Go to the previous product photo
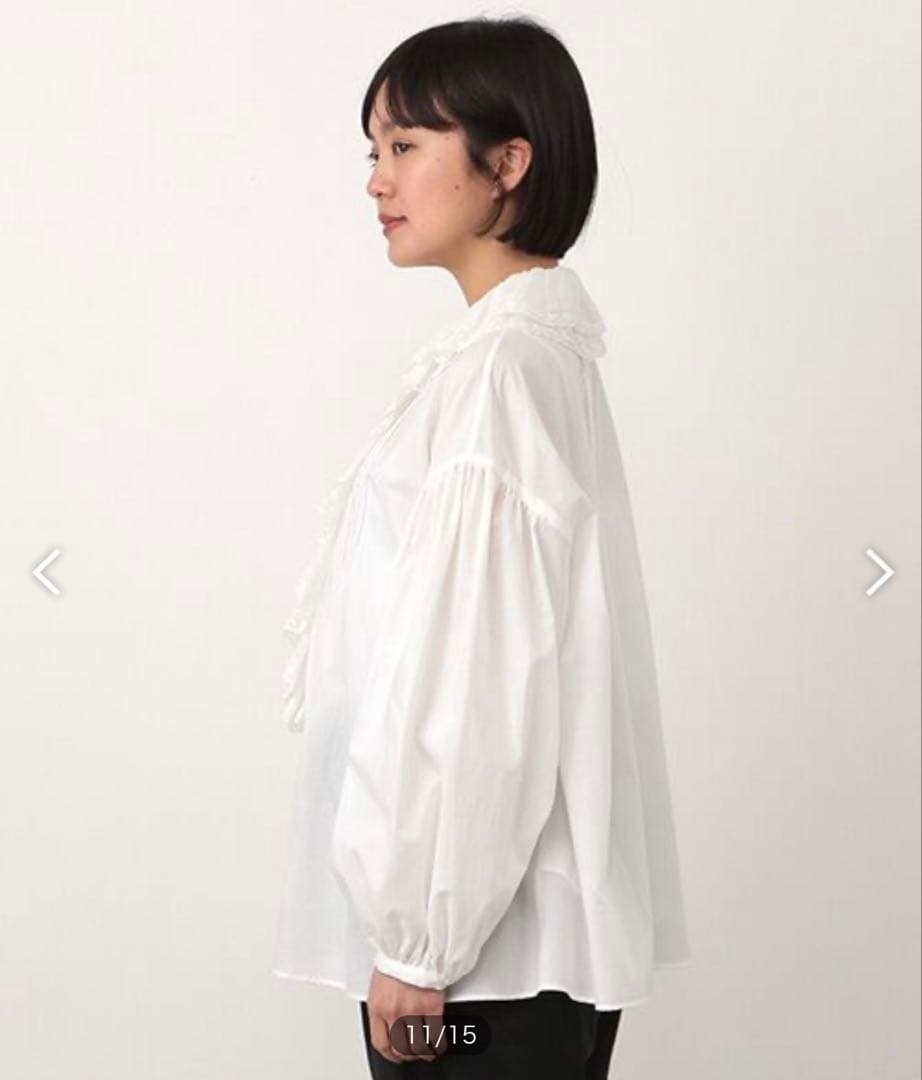This screenshot has width=922, height=1080. (x=47, y=572)
